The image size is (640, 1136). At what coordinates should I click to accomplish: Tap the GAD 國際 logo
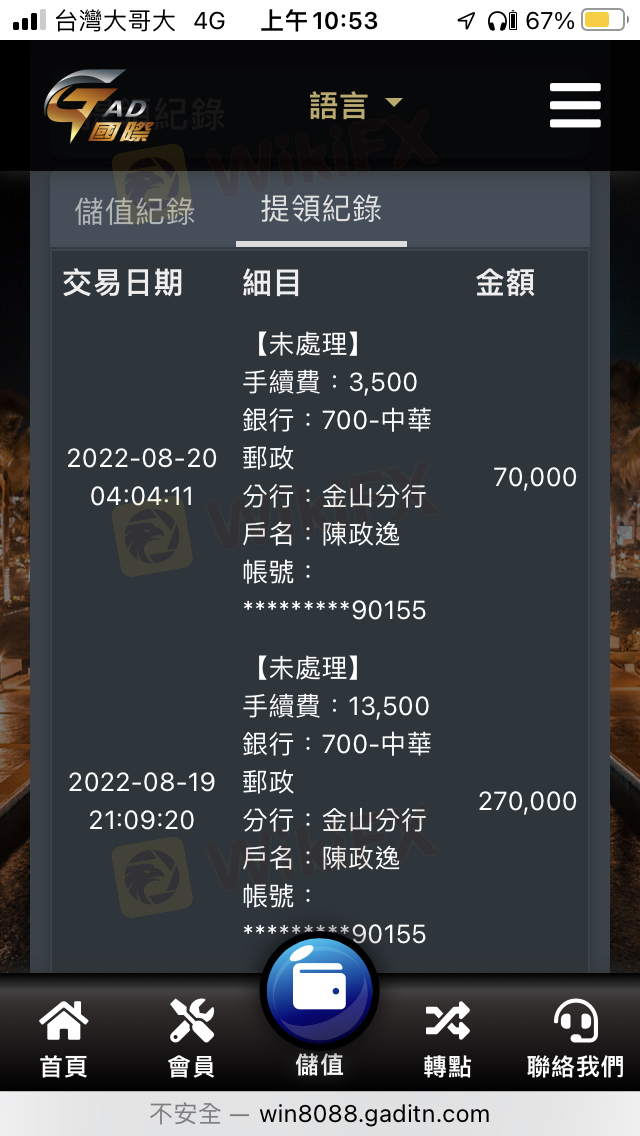point(96,106)
